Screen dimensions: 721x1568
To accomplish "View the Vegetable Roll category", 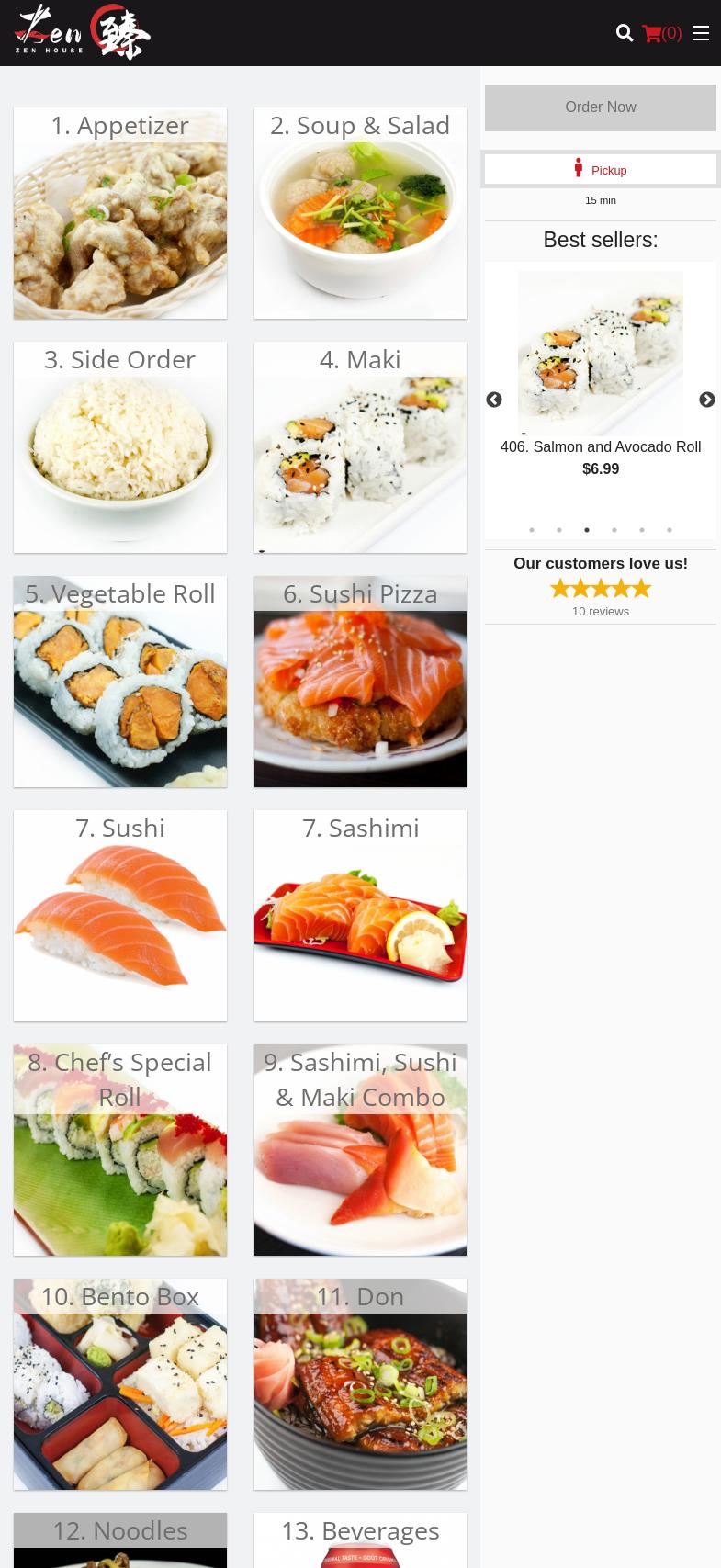I will click(120, 682).
